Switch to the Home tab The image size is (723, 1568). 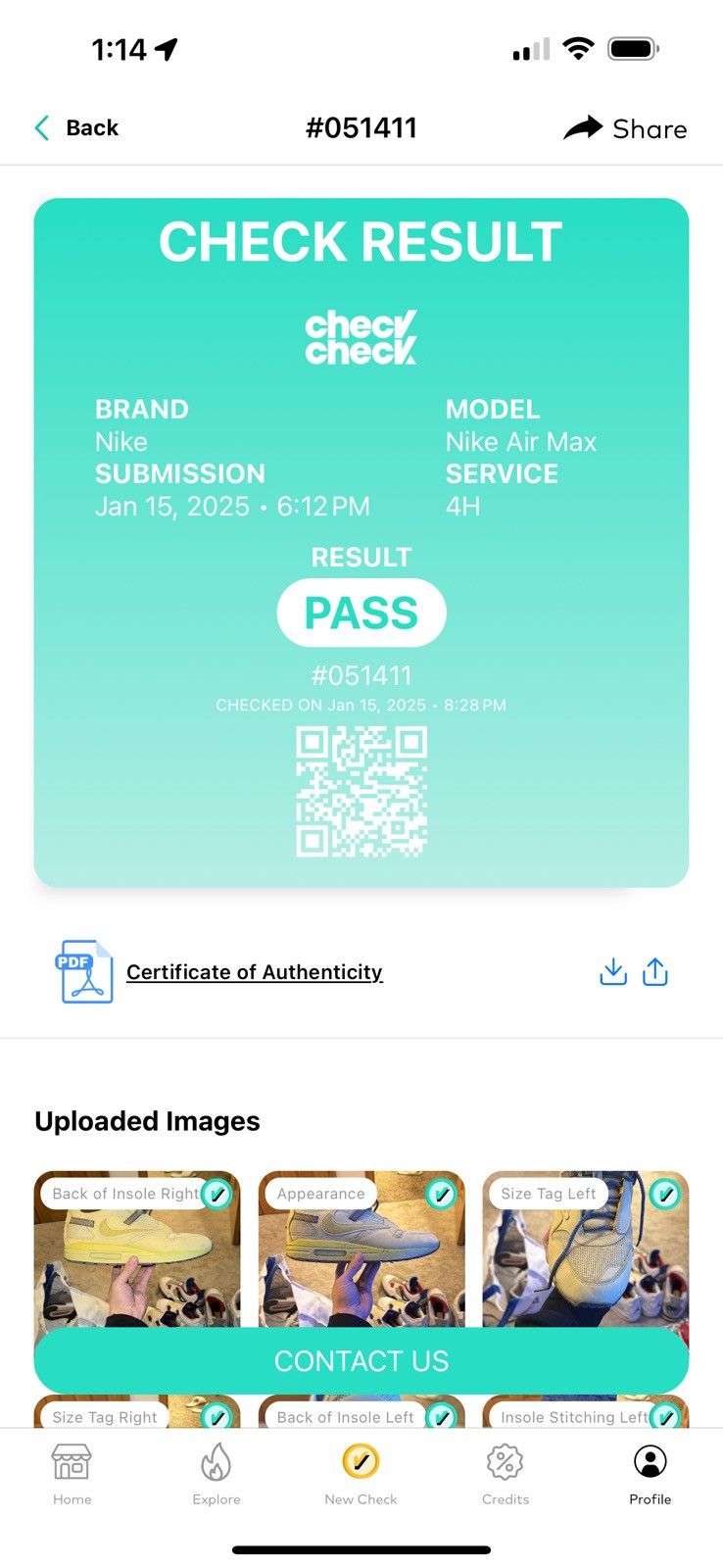pos(72,1474)
